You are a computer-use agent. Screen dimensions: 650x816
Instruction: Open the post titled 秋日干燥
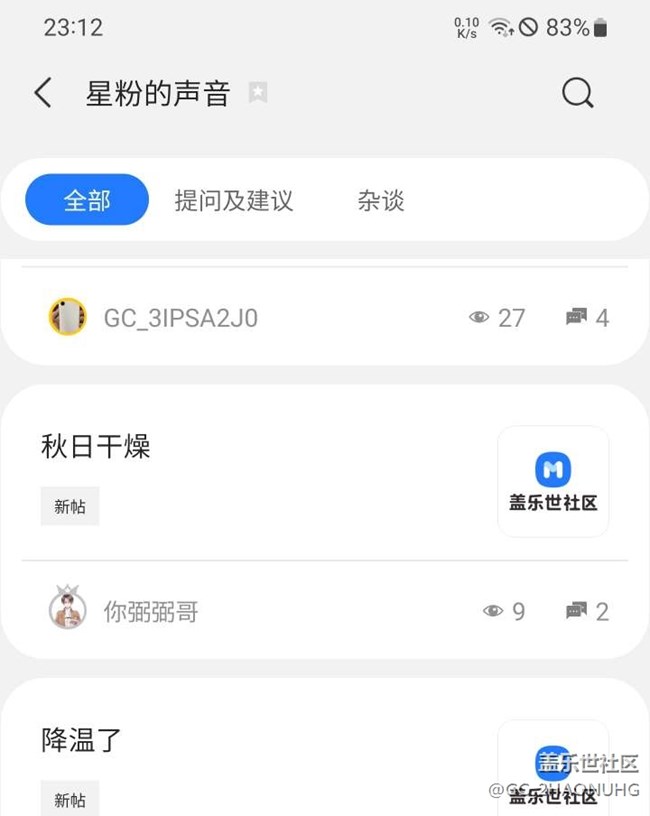click(96, 446)
